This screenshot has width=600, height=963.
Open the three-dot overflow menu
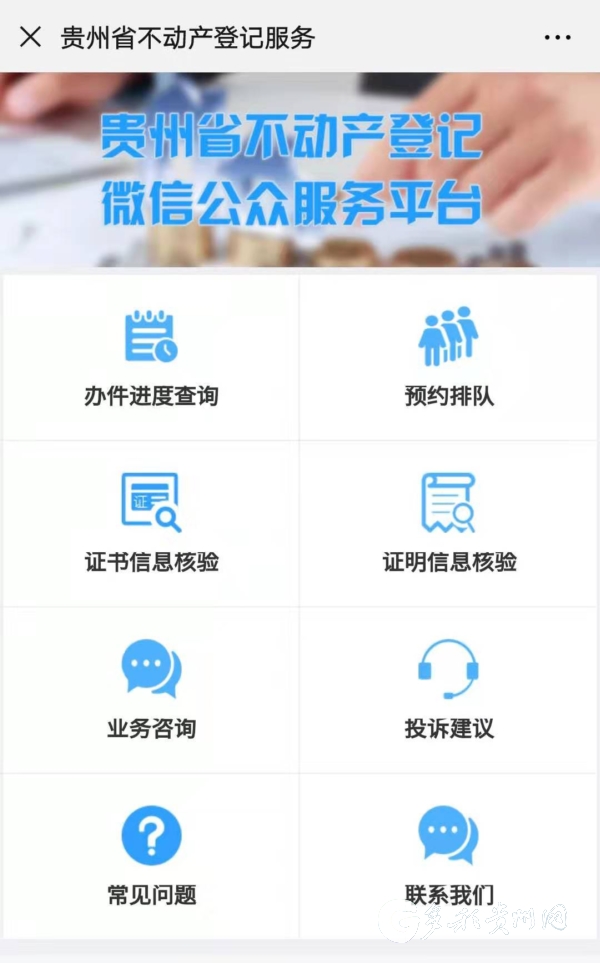(x=557, y=37)
